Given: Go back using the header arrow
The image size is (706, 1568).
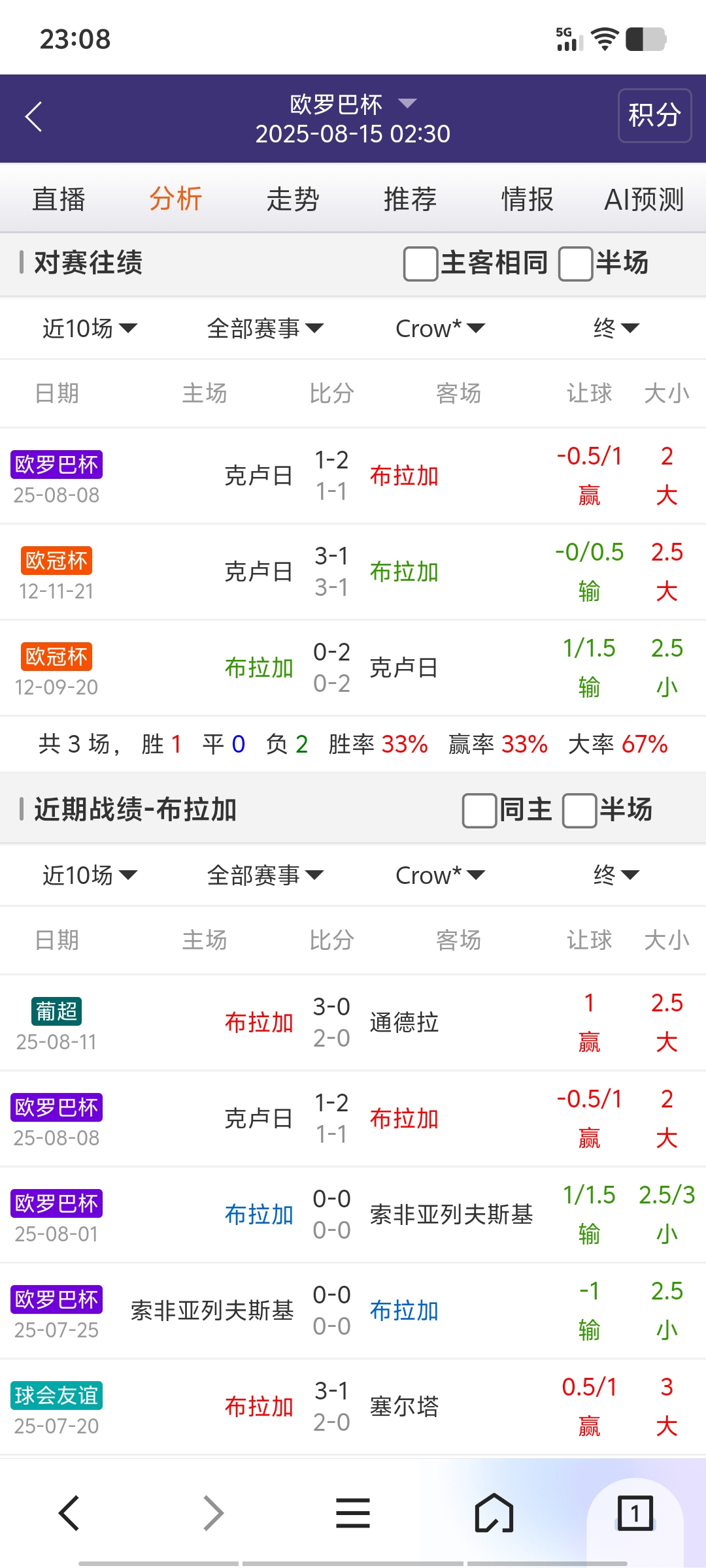Looking at the screenshot, I should tap(34, 118).
